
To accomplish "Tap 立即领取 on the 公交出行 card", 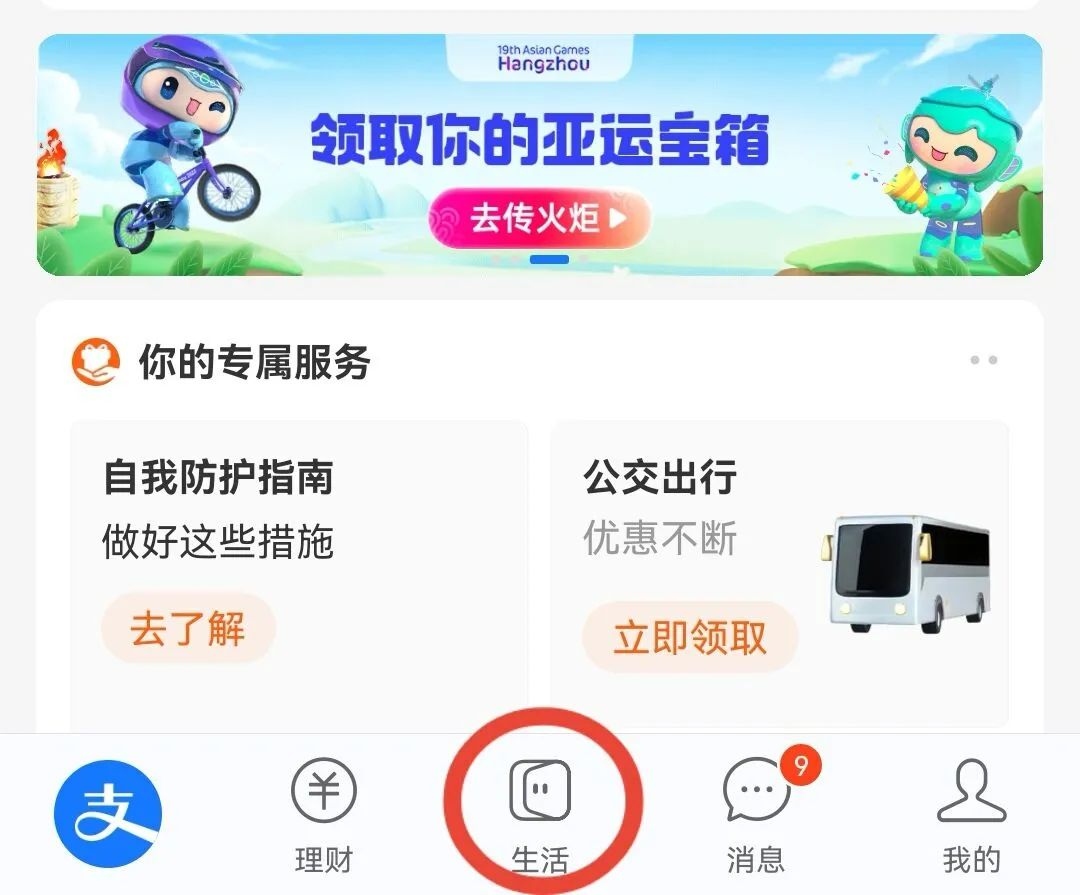I will [x=690, y=637].
